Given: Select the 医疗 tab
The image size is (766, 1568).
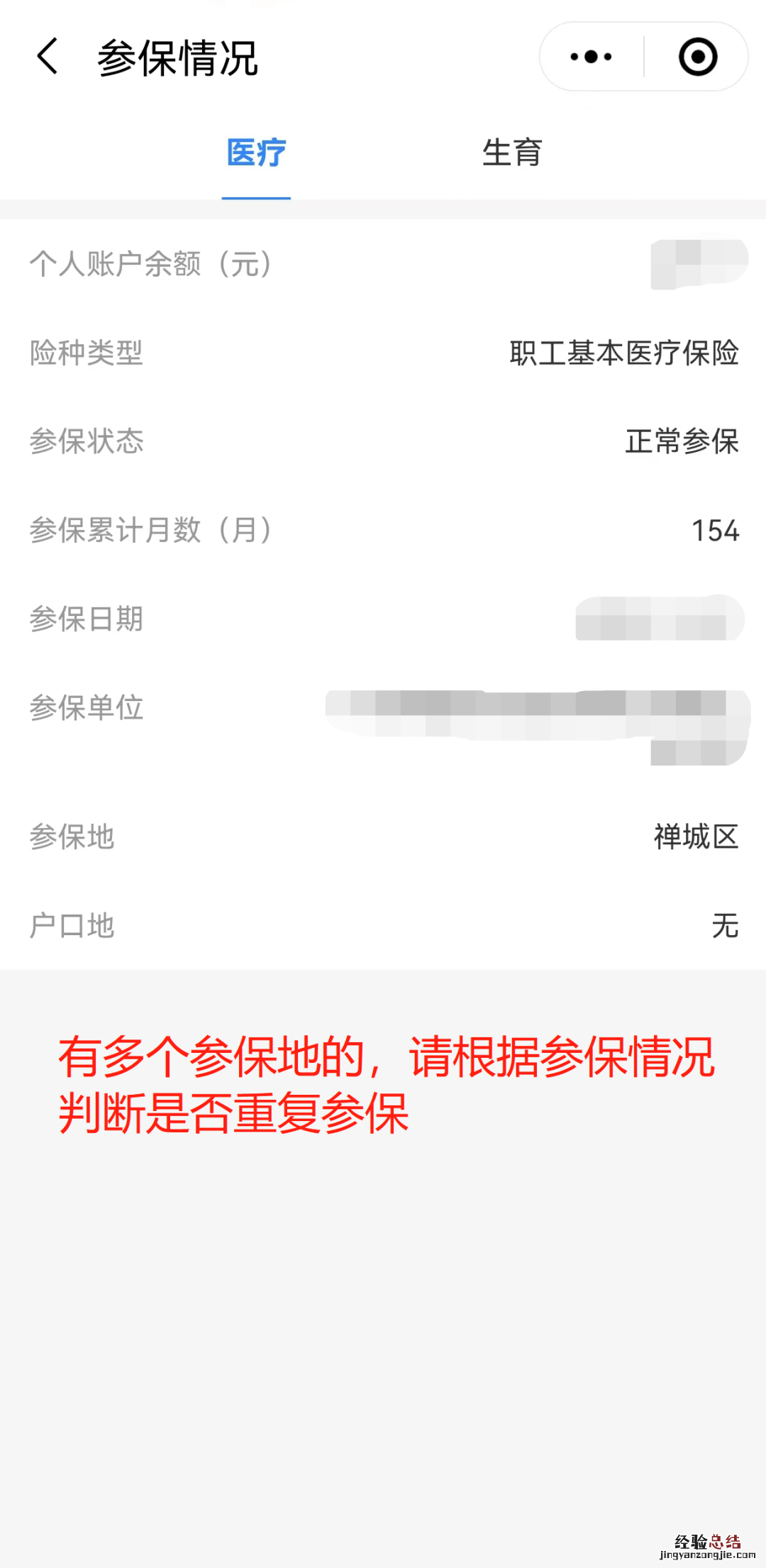Looking at the screenshot, I should [x=256, y=153].
